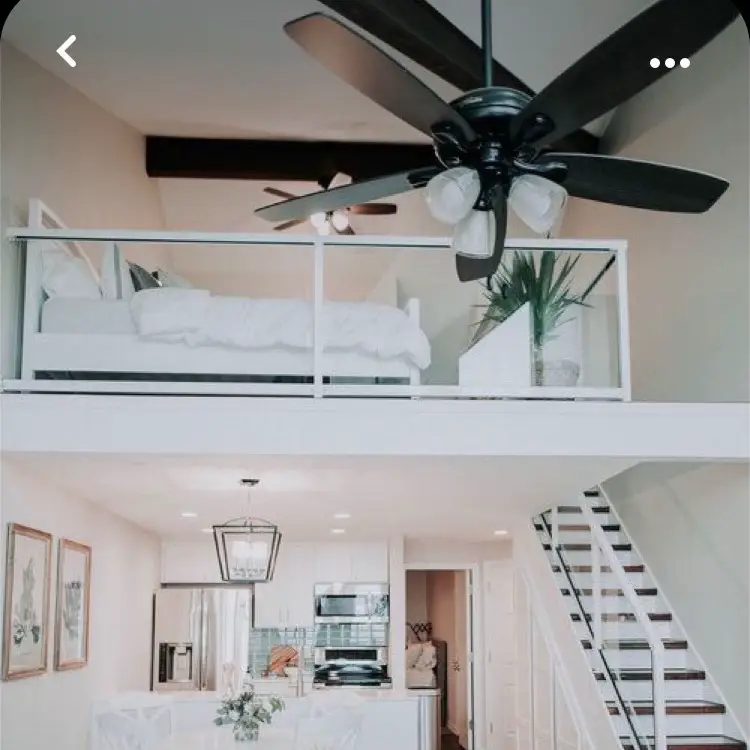Image resolution: width=750 pixels, height=750 pixels.
Task: Open the three-dot overflow menu
Action: (669, 63)
